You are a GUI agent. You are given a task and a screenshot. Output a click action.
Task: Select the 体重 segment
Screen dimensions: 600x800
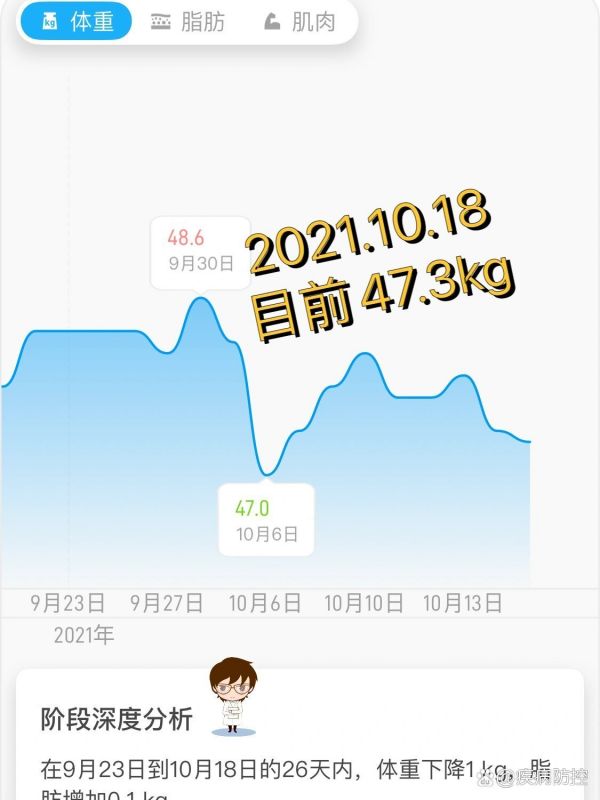coord(77,22)
